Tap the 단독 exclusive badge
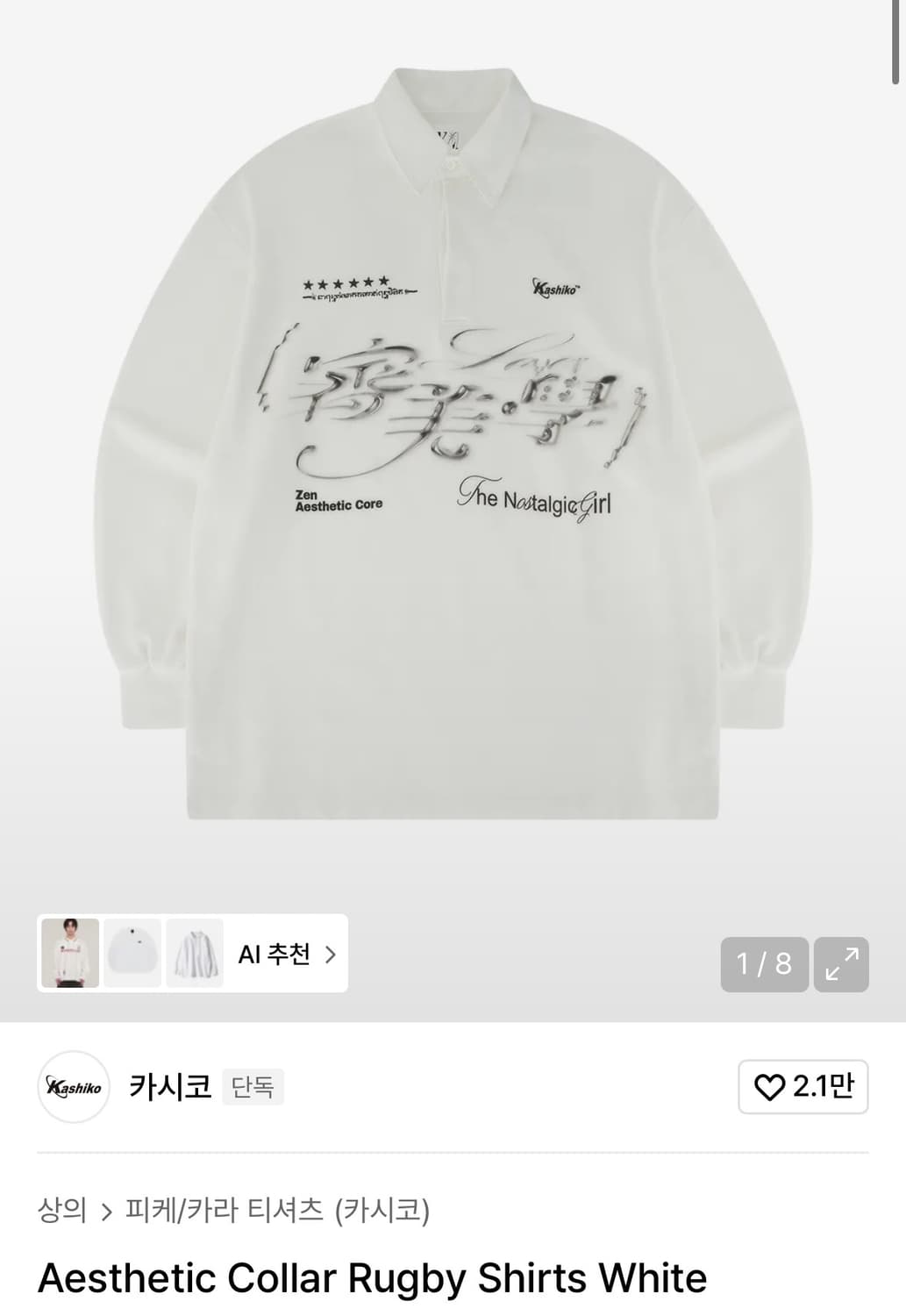The height and width of the screenshot is (1316, 906). pyautogui.click(x=253, y=1088)
